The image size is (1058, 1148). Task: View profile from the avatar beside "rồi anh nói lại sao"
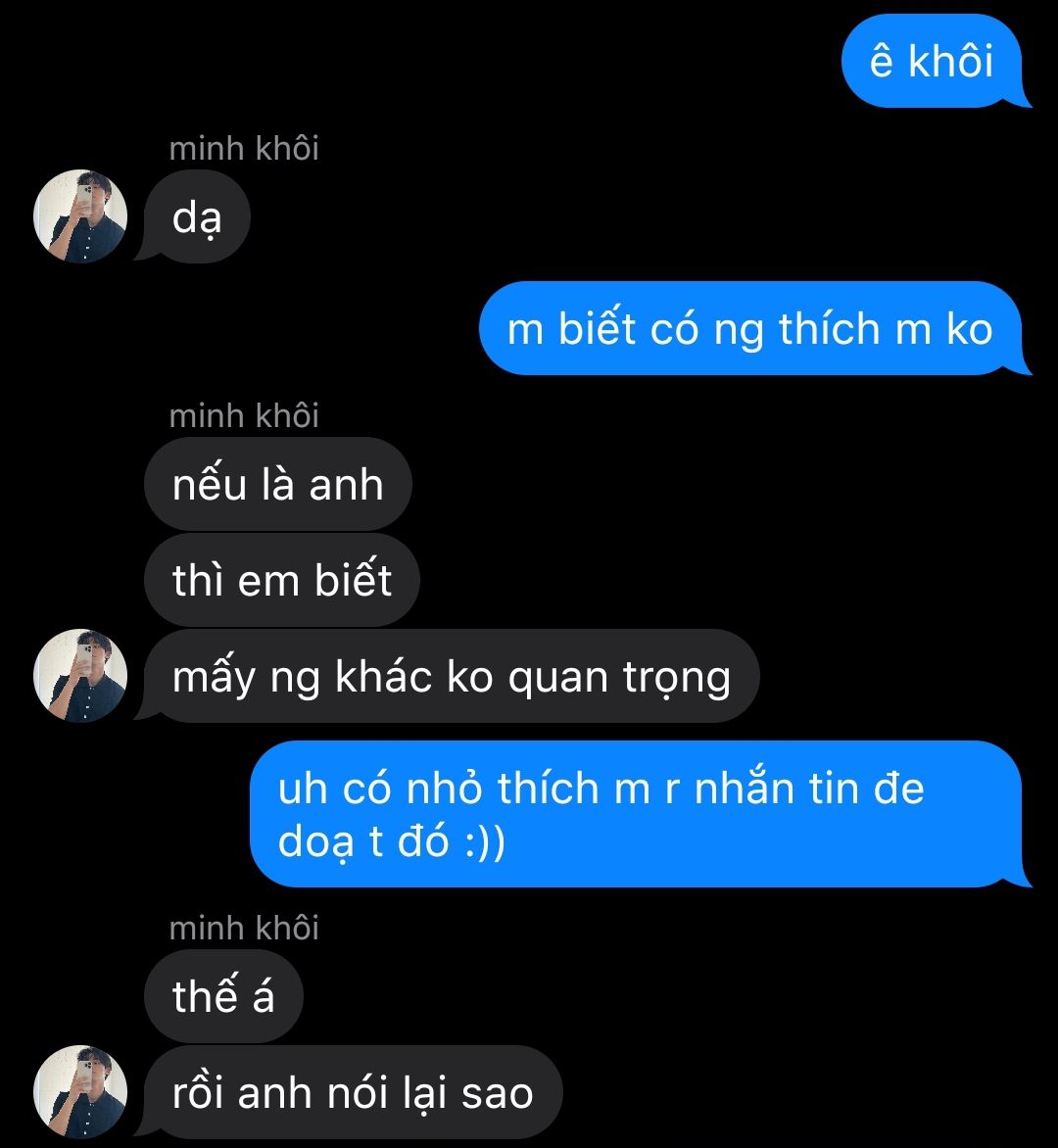pos(80,1091)
